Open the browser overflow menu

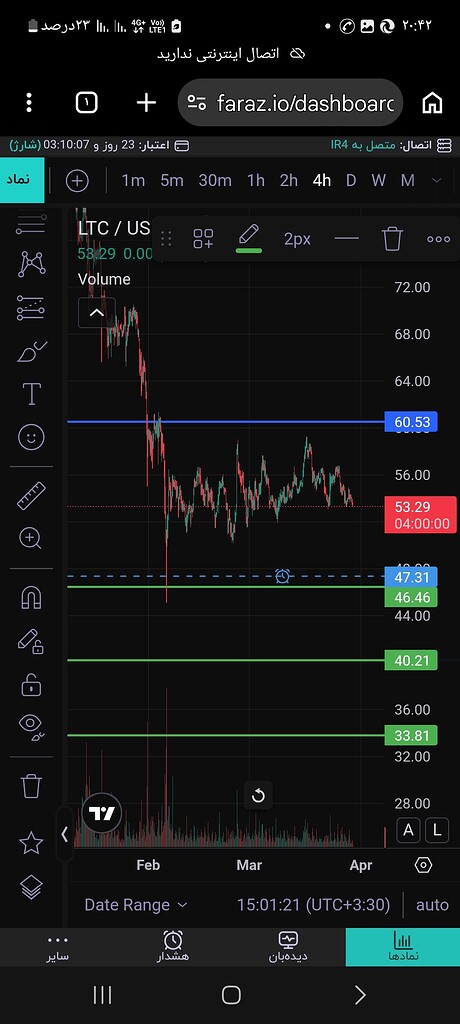[29, 103]
